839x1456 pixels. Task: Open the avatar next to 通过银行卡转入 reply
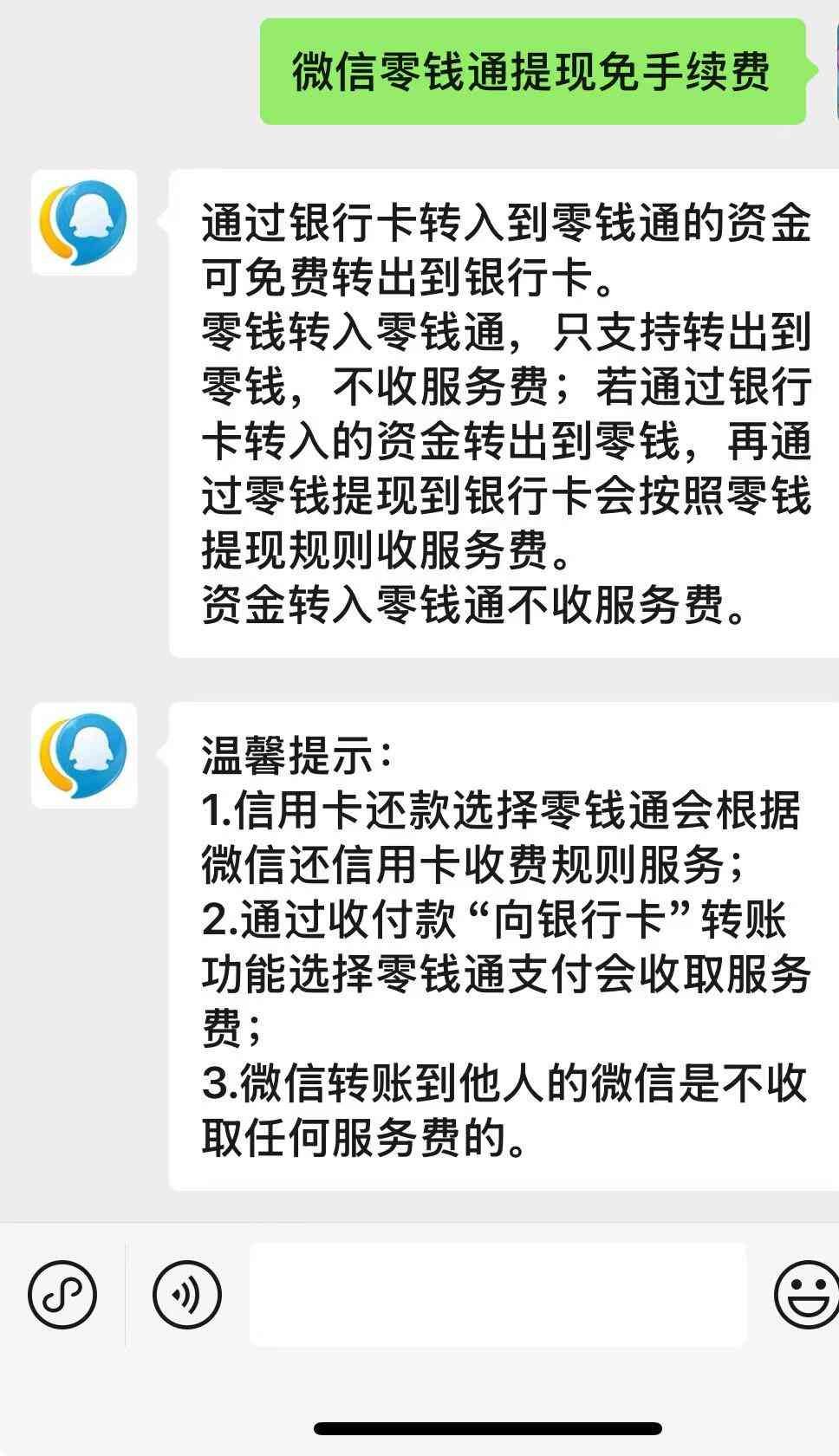click(84, 223)
